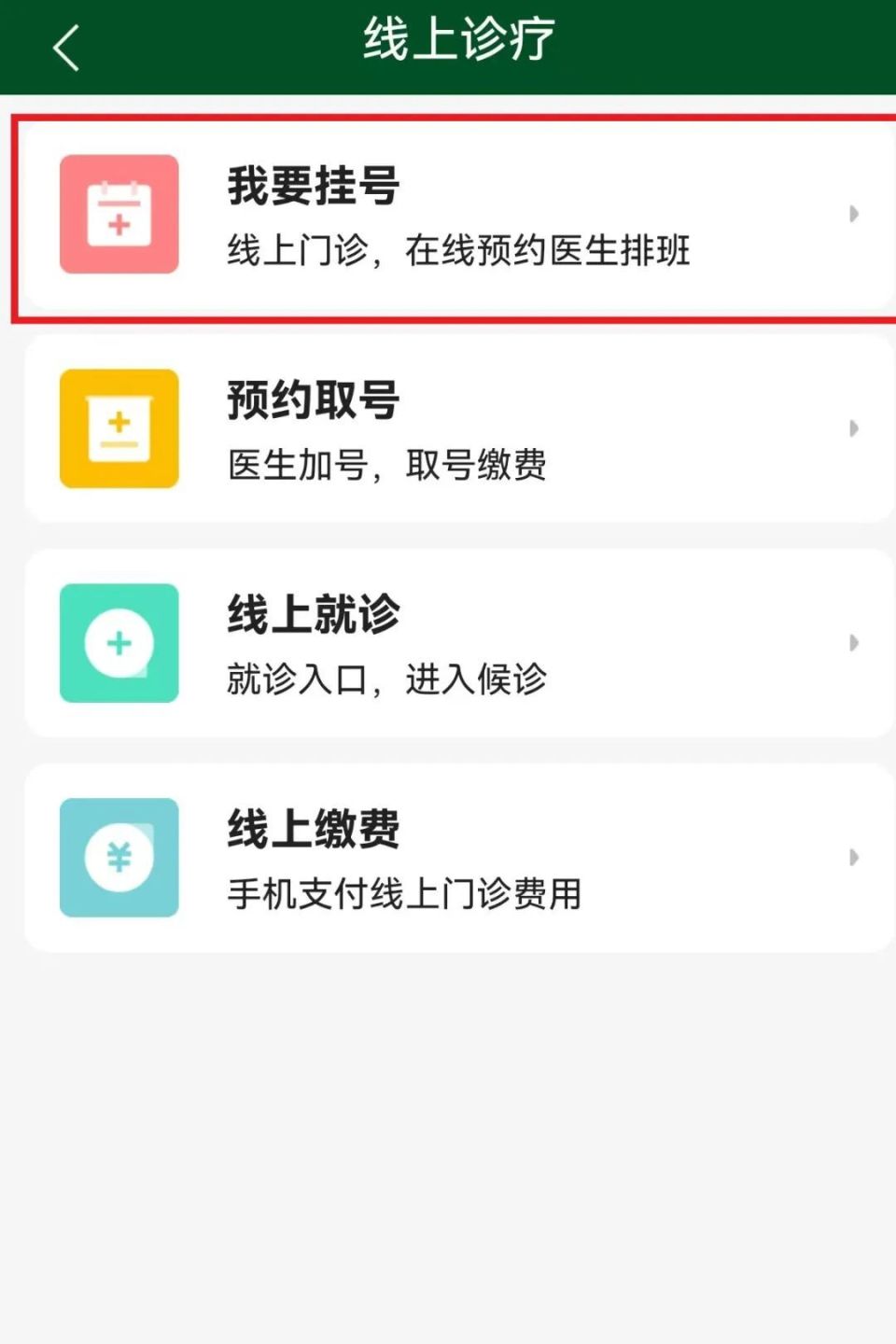Tap subtitle 医生加号，取号缴费
The image size is (896, 1344).
point(389,467)
